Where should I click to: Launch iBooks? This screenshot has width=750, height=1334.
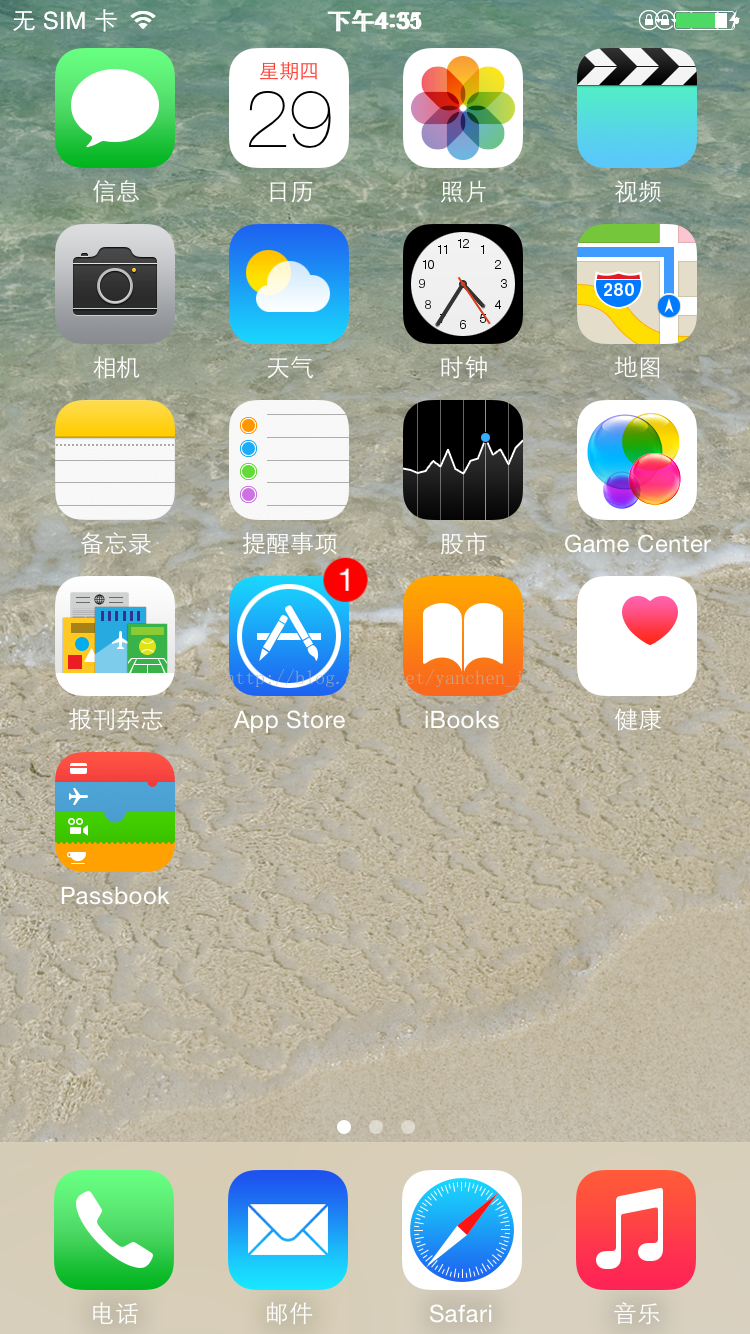(463, 636)
